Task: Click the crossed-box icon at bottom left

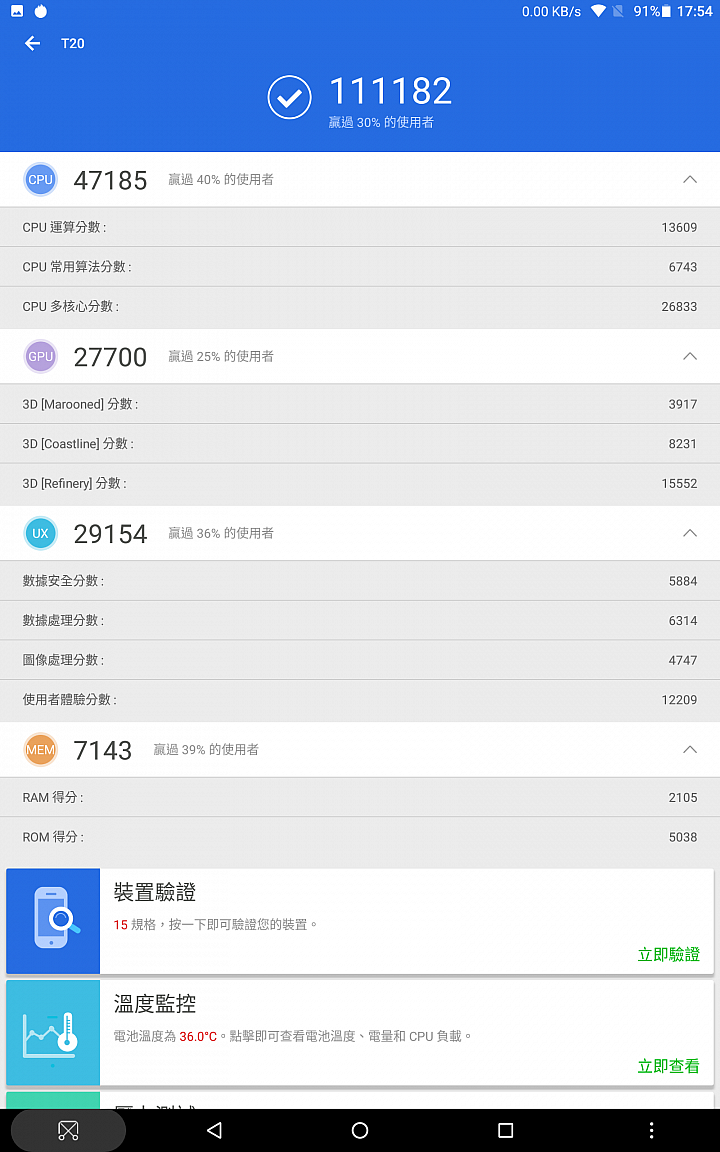Action: click(66, 1129)
